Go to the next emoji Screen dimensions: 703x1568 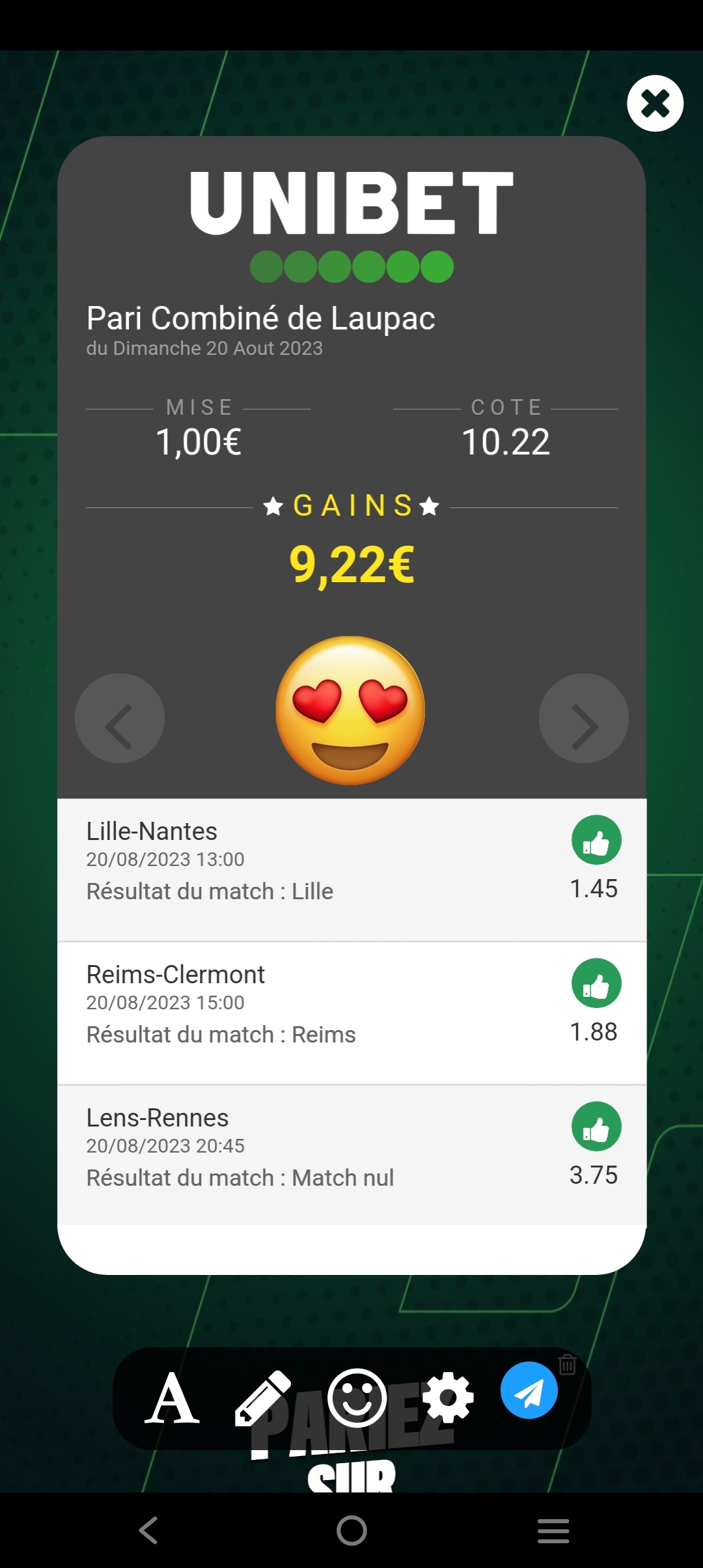[x=583, y=718]
